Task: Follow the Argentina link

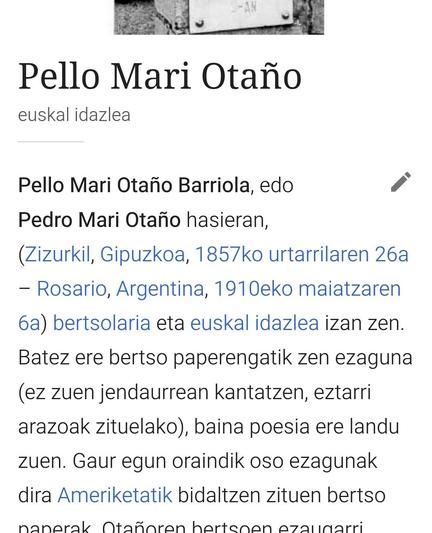Action: 160,289
